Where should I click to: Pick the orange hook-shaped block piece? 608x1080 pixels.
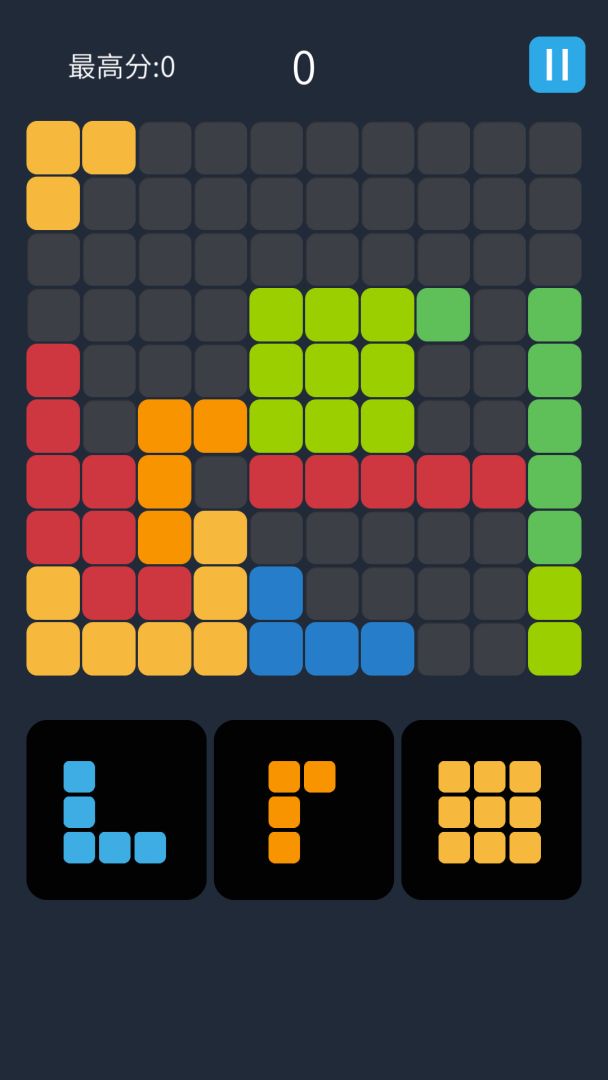coord(302,811)
